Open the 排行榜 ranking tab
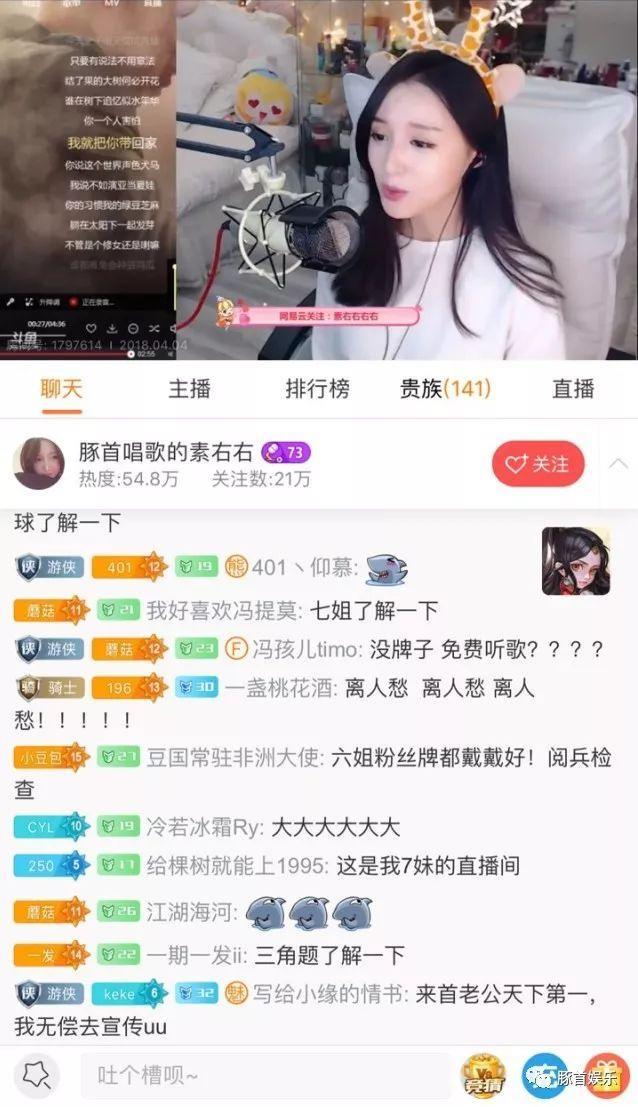The height and width of the screenshot is (1107, 638). coord(317,389)
